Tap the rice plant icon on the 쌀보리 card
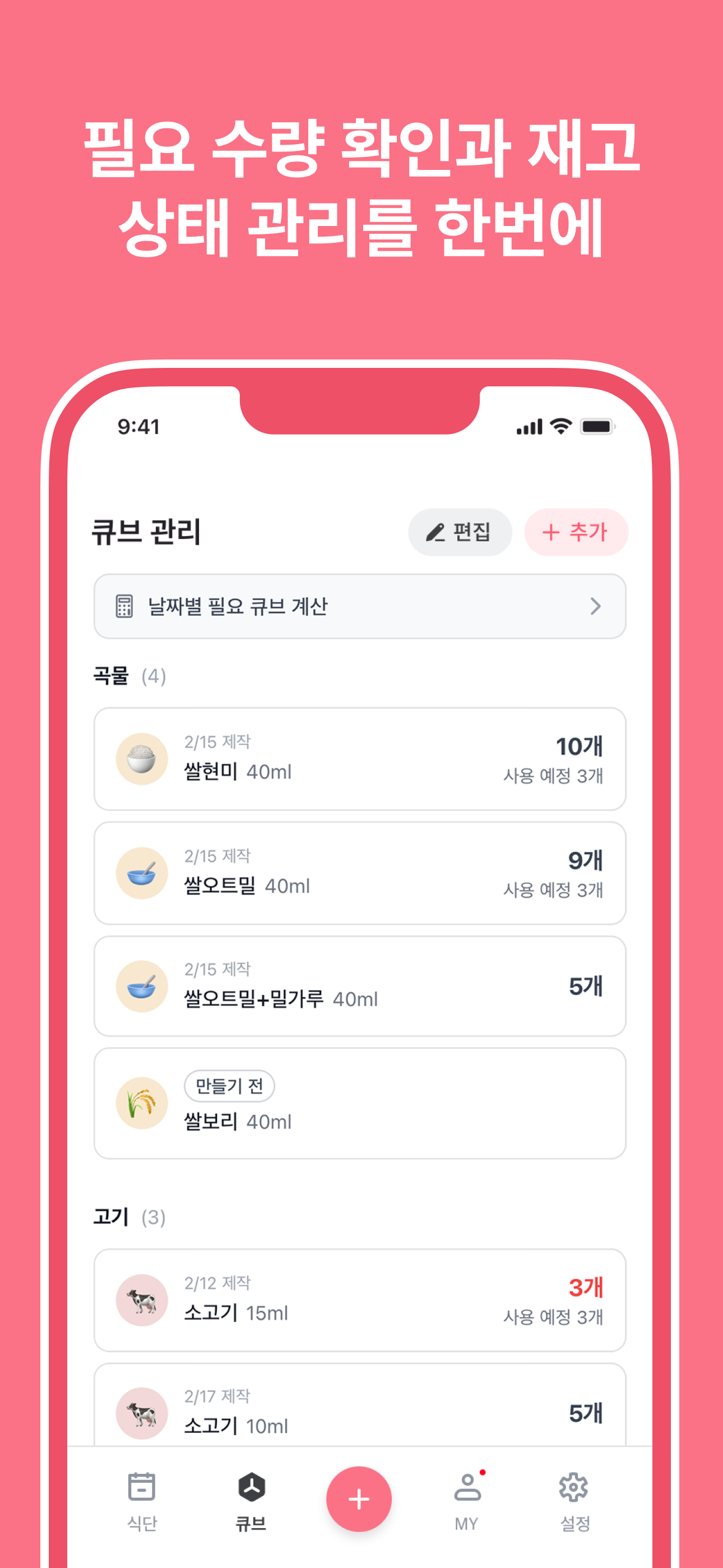Image resolution: width=723 pixels, height=1568 pixels. (x=142, y=1103)
